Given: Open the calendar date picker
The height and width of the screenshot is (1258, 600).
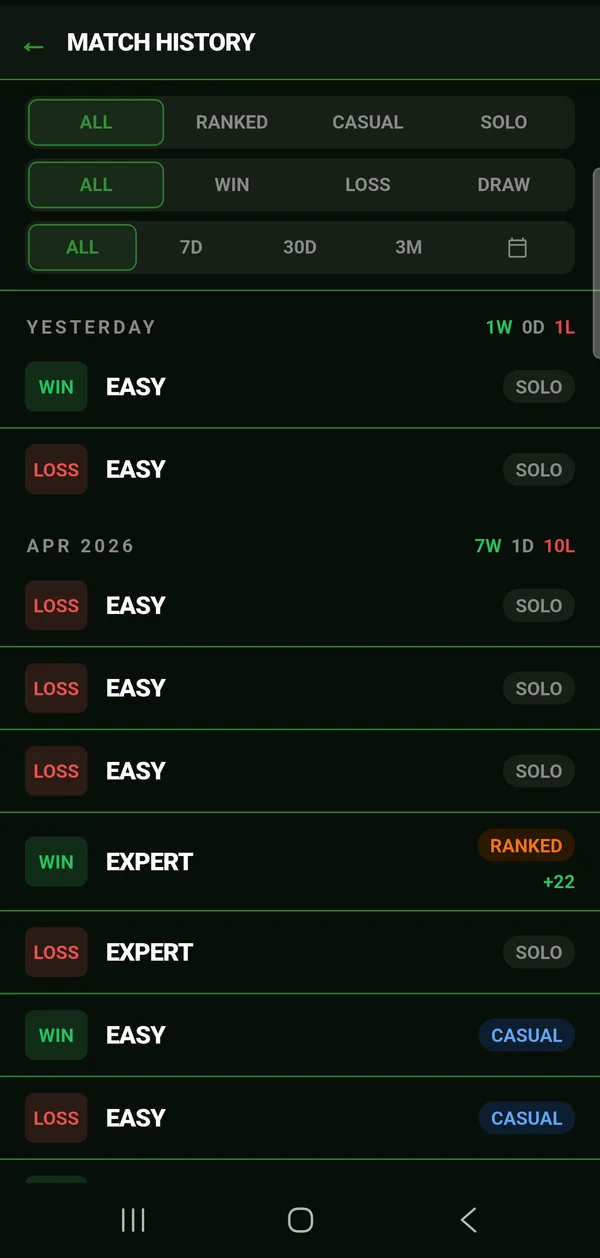Looking at the screenshot, I should [x=517, y=247].
